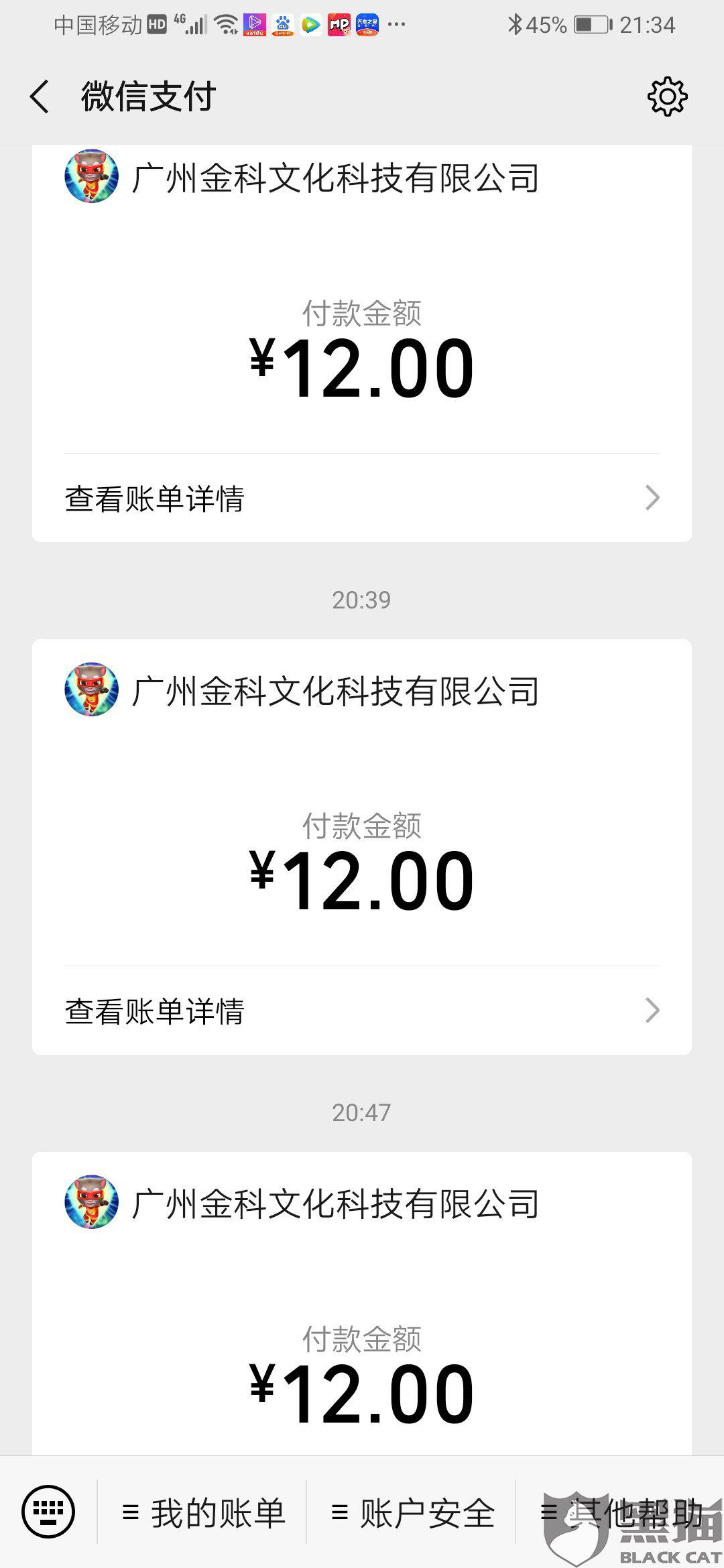Open the settings gear icon

[x=667, y=96]
